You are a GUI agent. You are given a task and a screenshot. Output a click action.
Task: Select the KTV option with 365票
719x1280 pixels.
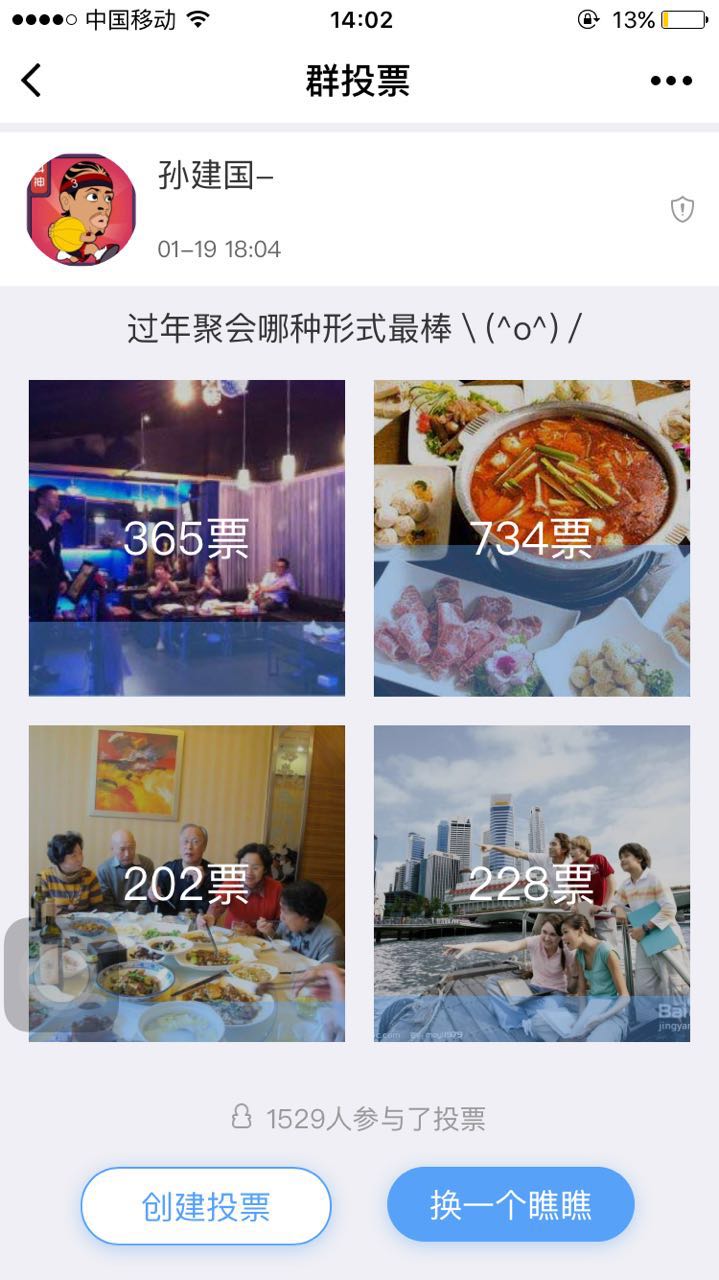[187, 538]
